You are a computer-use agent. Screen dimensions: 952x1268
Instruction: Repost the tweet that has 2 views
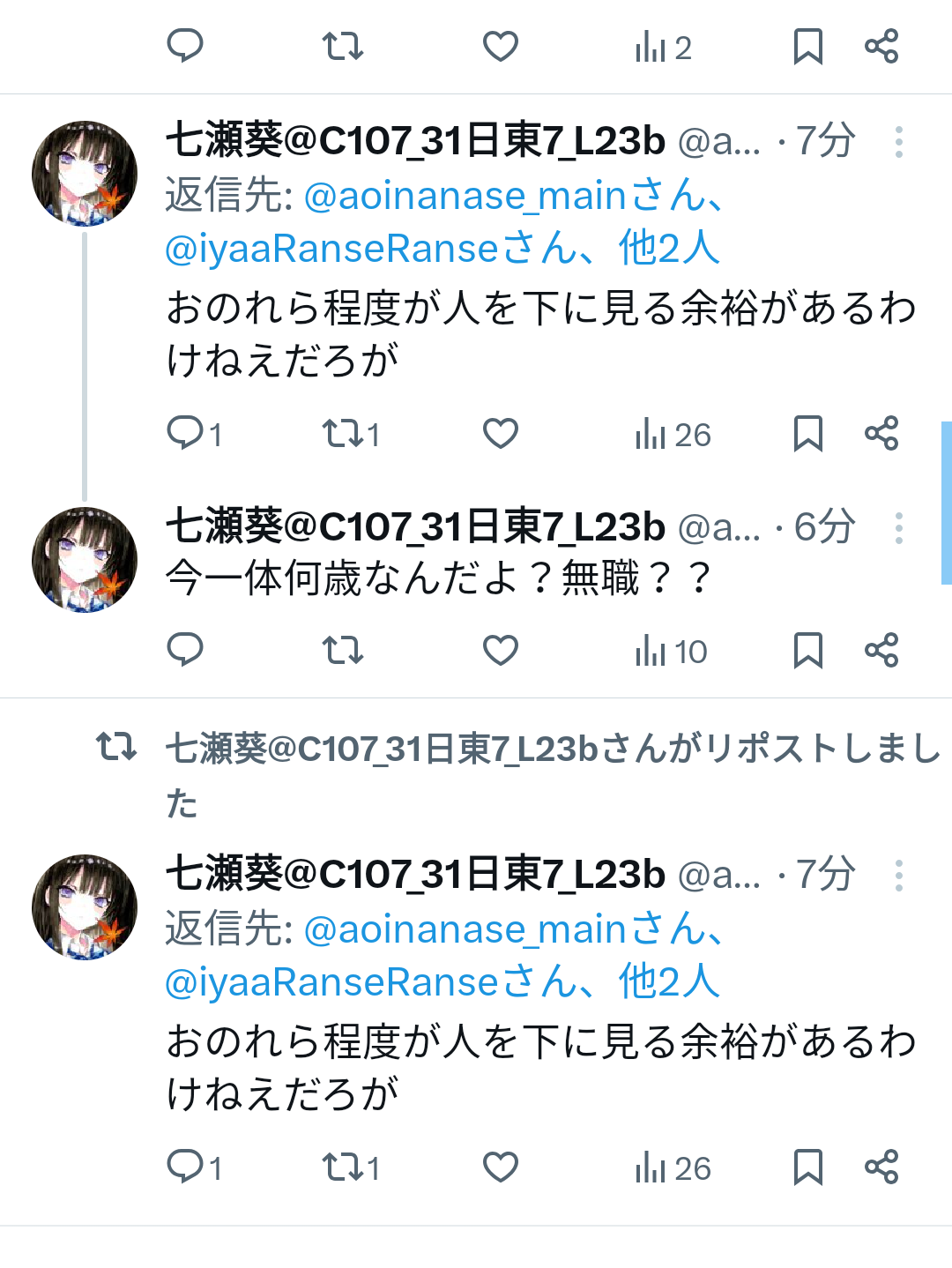pos(342,46)
